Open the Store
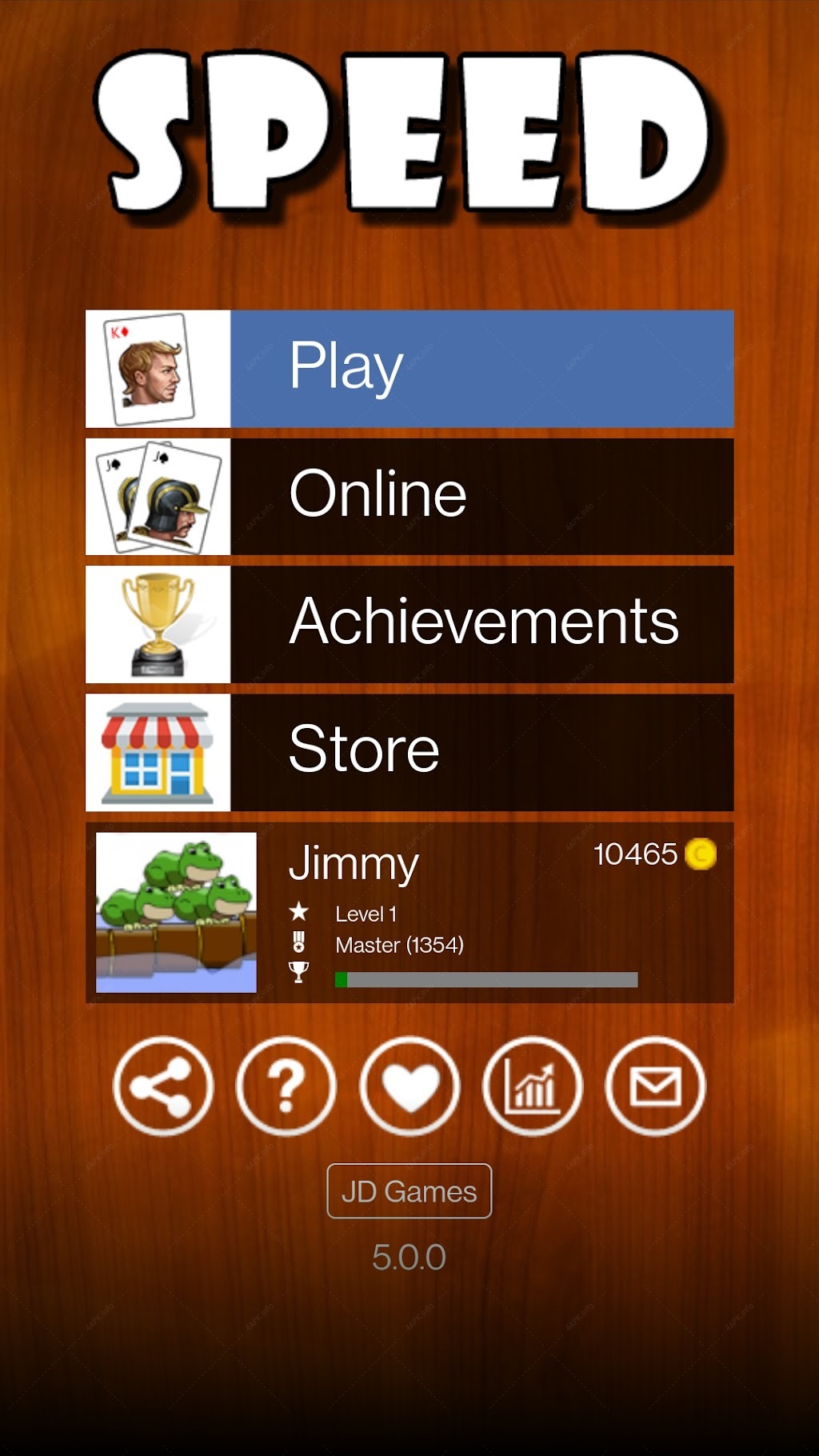Viewport: 819px width, 1456px height. [x=409, y=753]
